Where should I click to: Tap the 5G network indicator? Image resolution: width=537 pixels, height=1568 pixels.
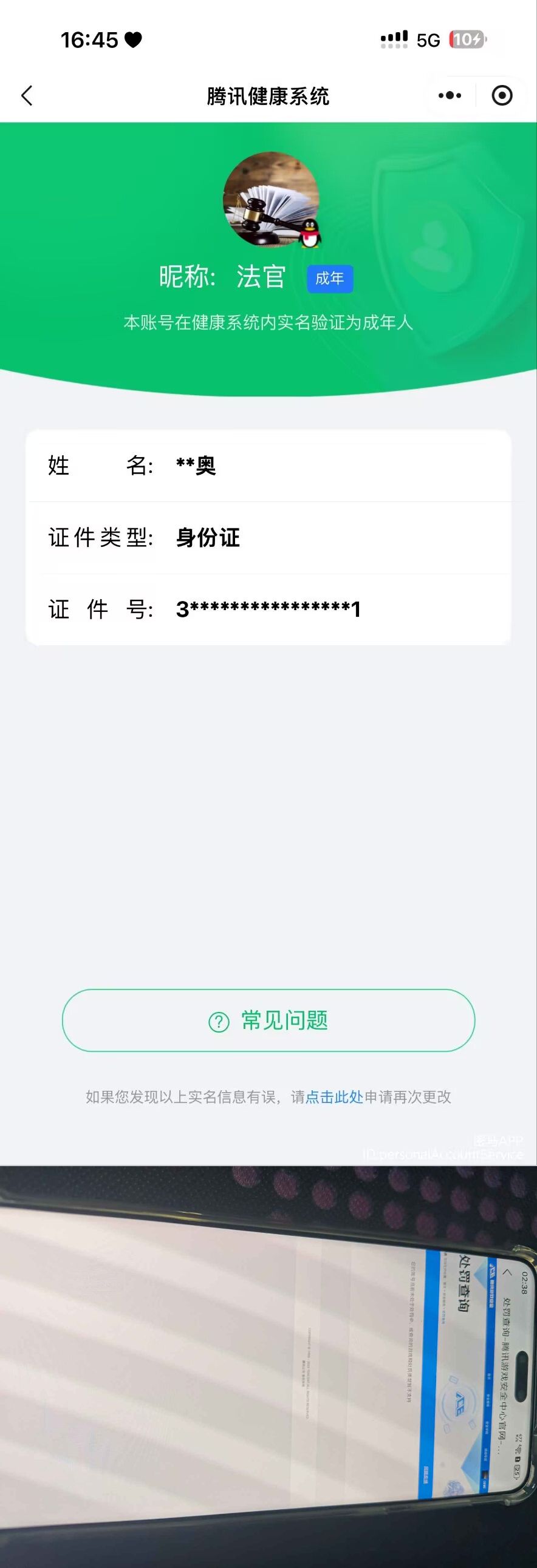[x=428, y=38]
